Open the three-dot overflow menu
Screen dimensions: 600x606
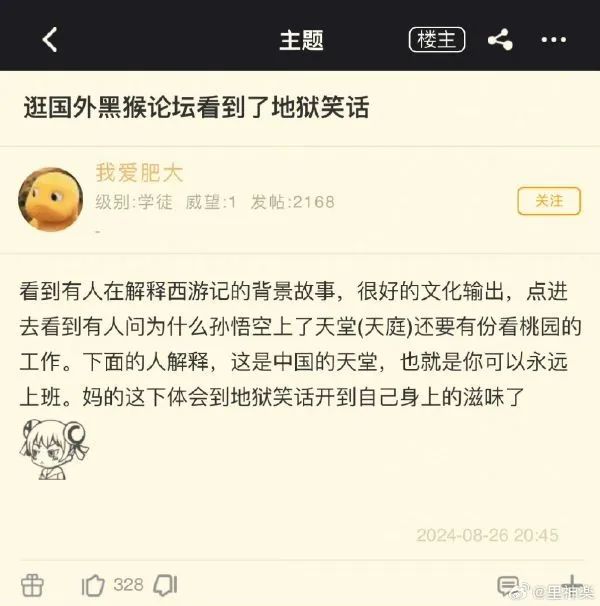click(553, 40)
